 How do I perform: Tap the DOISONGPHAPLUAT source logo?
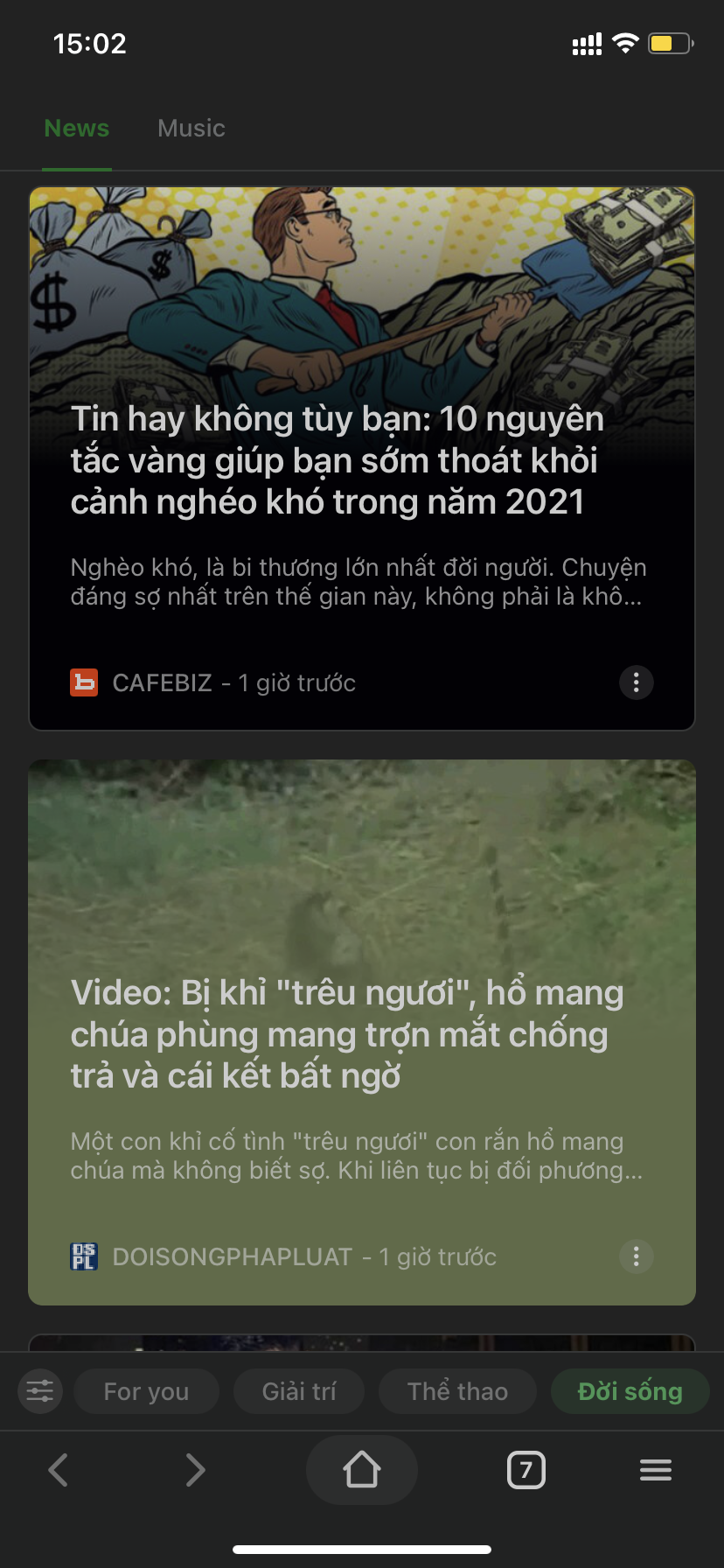point(84,1256)
